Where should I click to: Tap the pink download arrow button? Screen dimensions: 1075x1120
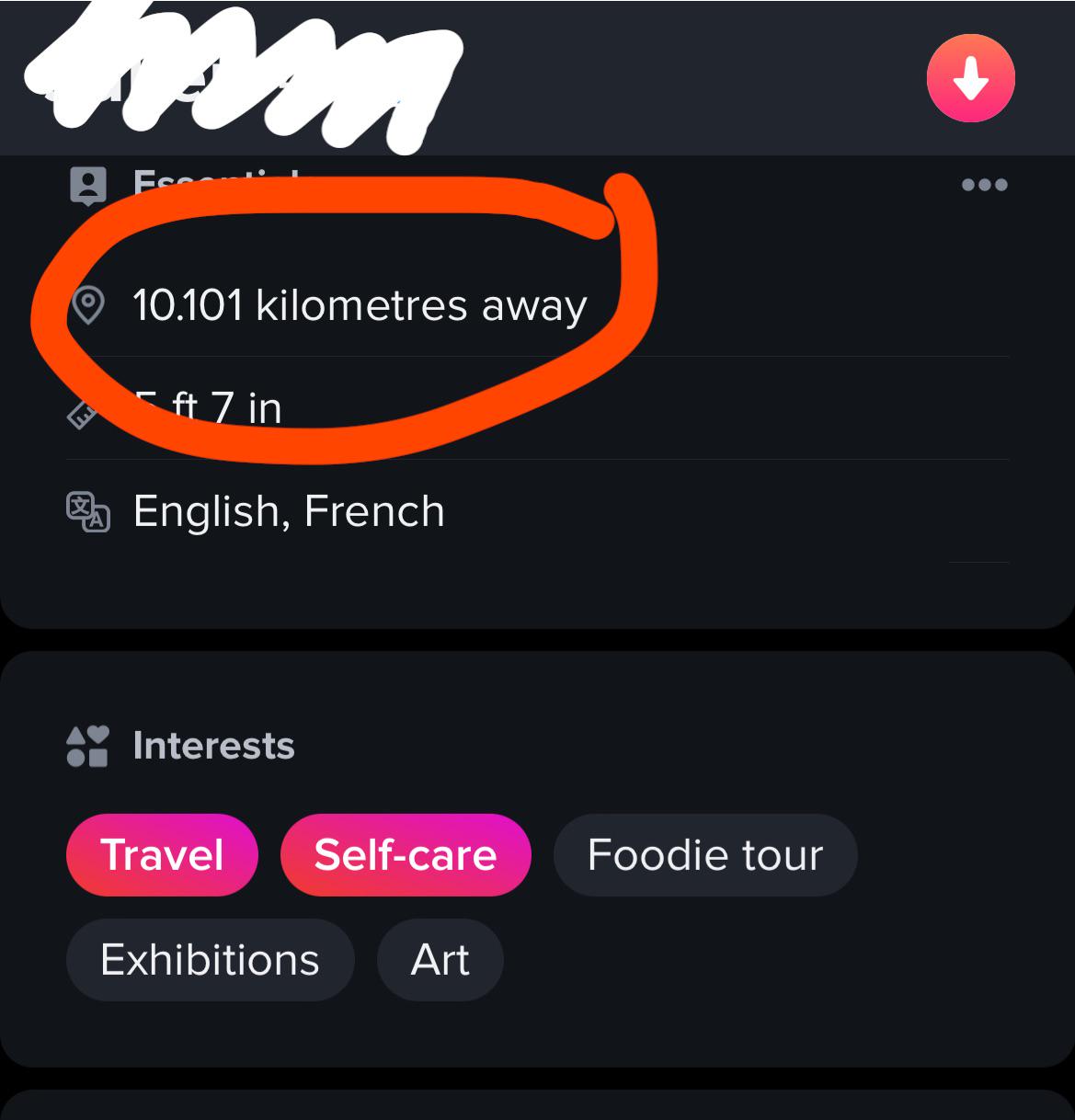(970, 77)
